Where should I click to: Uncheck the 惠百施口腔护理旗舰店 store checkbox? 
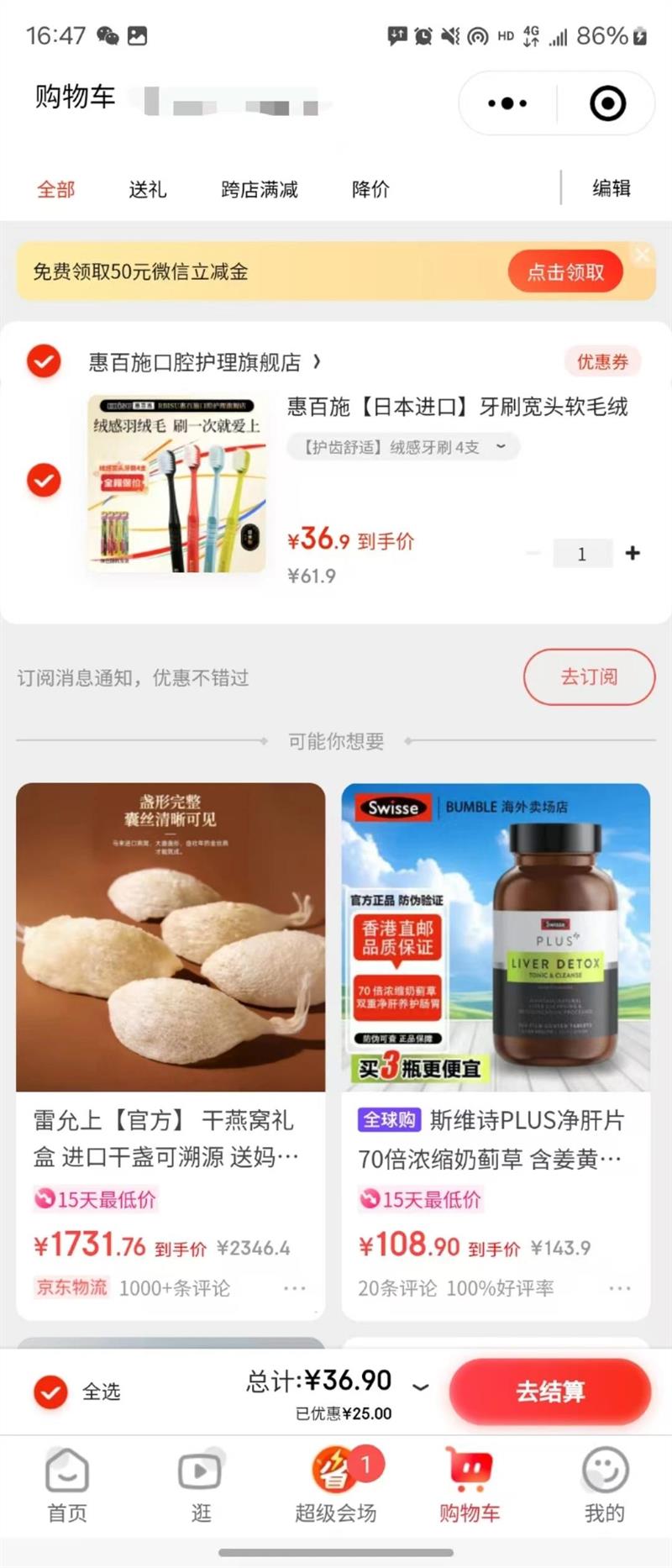tap(44, 361)
